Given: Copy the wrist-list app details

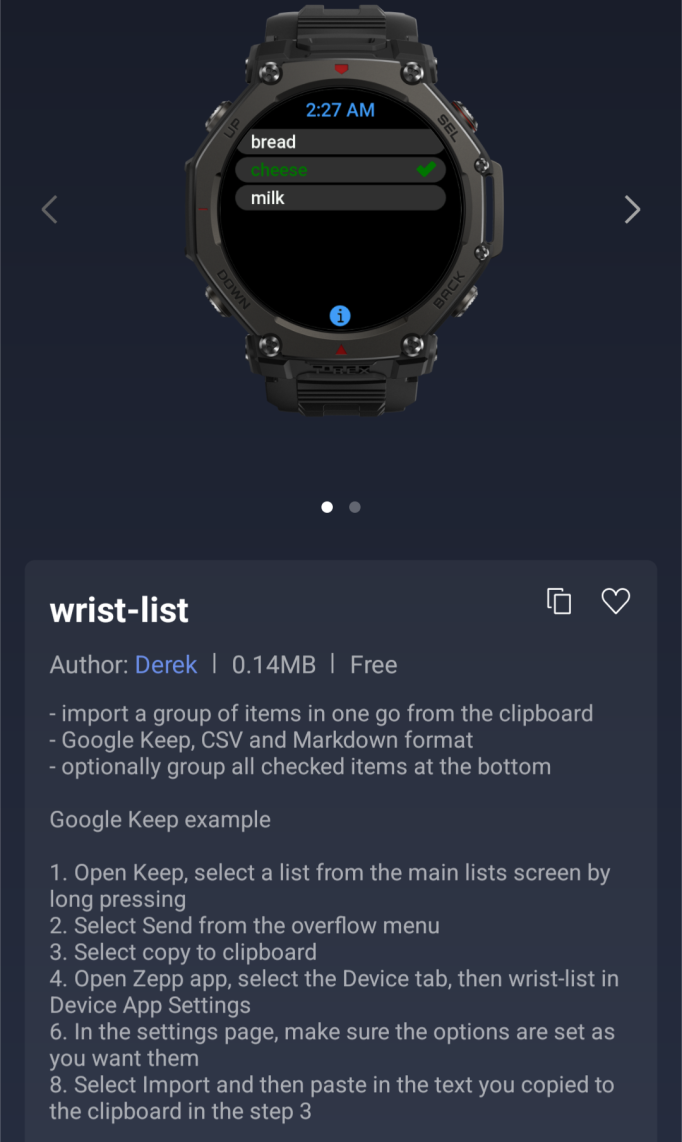Looking at the screenshot, I should pyautogui.click(x=559, y=601).
